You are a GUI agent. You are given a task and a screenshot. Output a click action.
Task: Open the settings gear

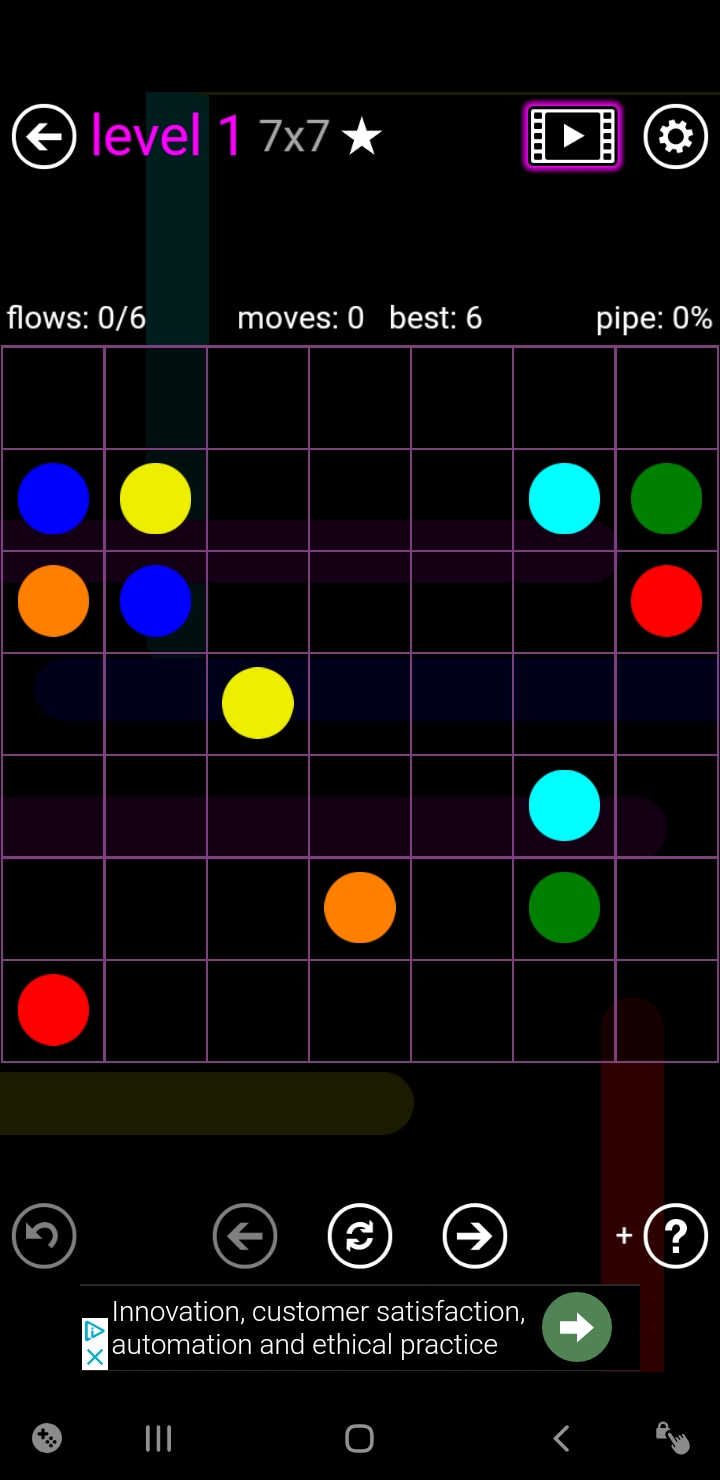tap(675, 136)
